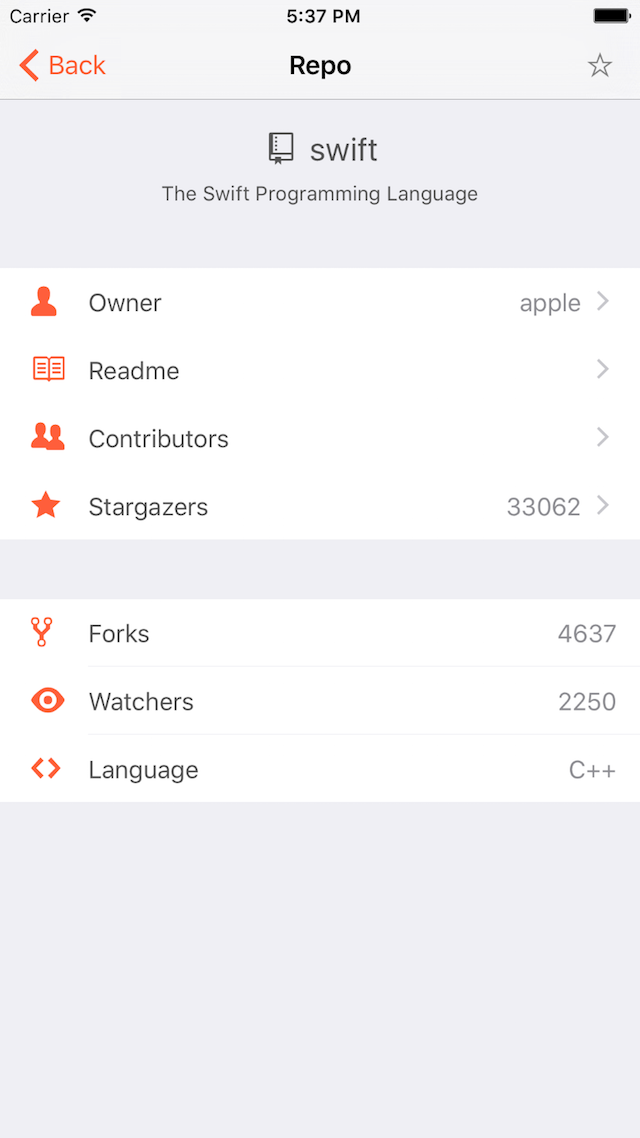Open the Stargazers list
The image size is (640, 1138).
click(x=320, y=507)
